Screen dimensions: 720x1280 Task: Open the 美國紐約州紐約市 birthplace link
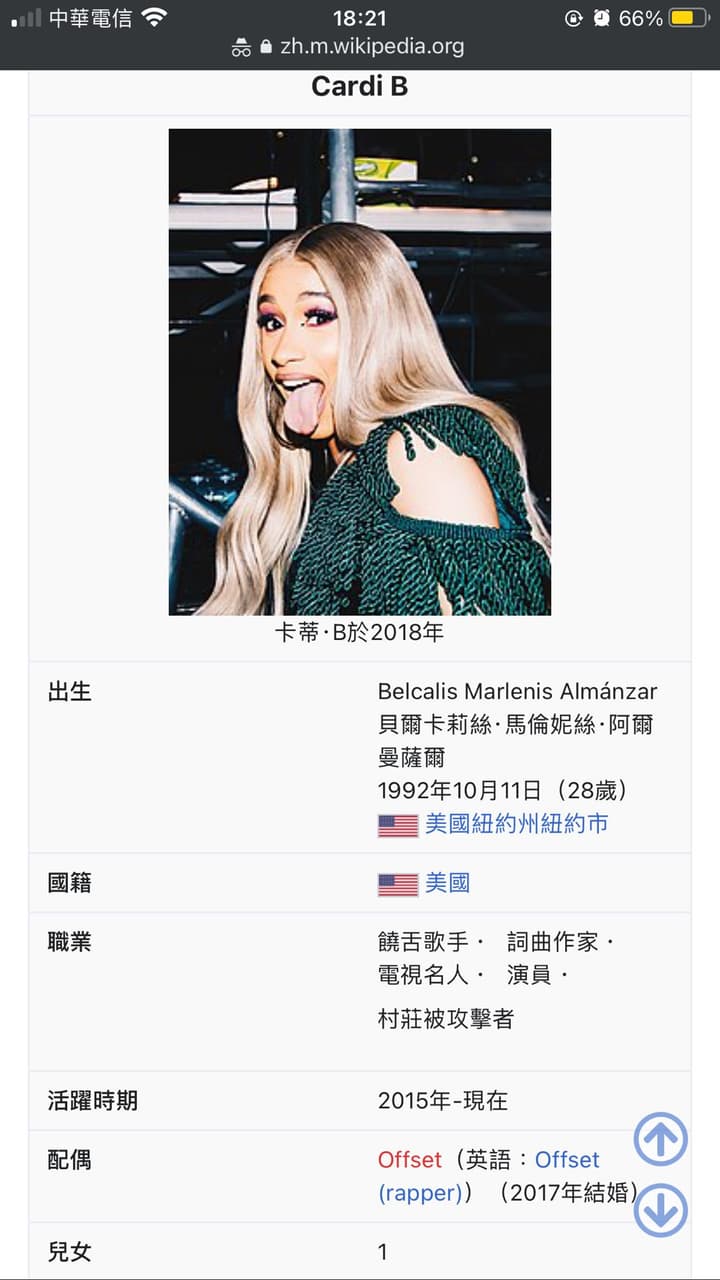click(x=516, y=823)
